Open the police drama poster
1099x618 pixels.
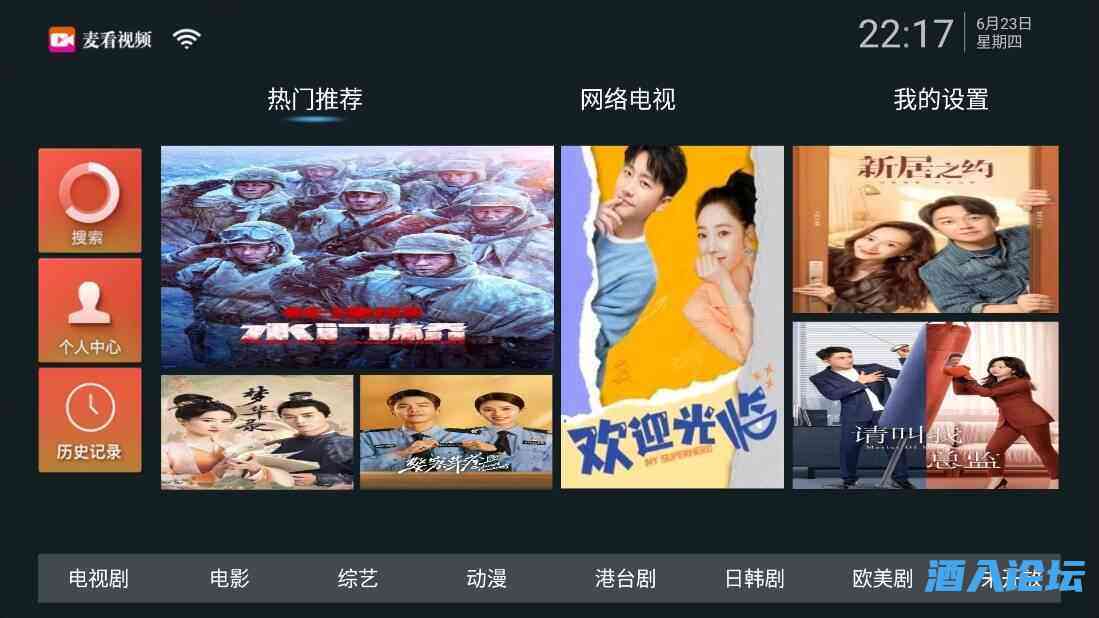coord(455,432)
